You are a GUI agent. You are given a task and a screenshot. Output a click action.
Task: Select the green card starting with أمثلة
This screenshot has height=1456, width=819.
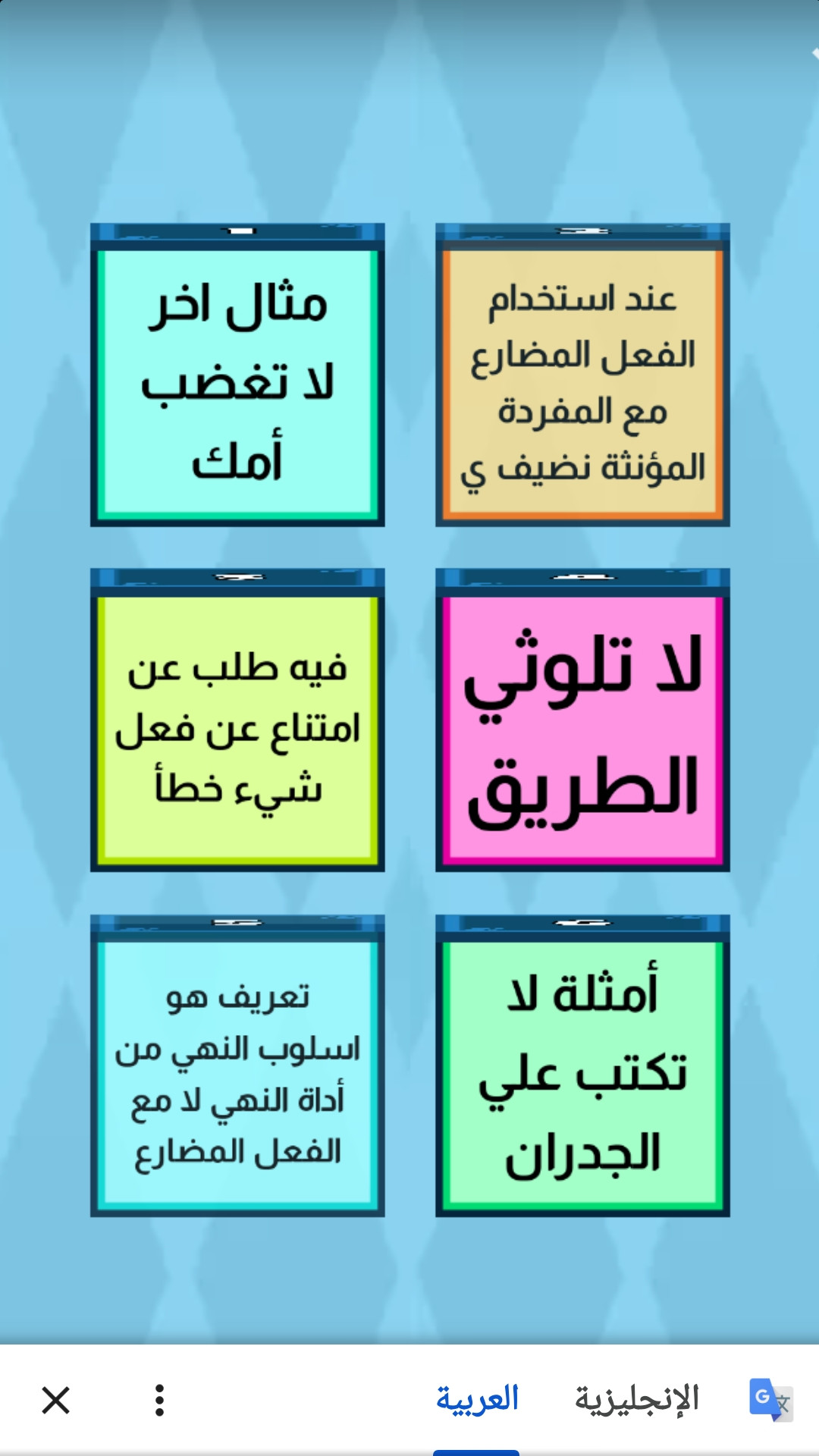(x=582, y=1073)
